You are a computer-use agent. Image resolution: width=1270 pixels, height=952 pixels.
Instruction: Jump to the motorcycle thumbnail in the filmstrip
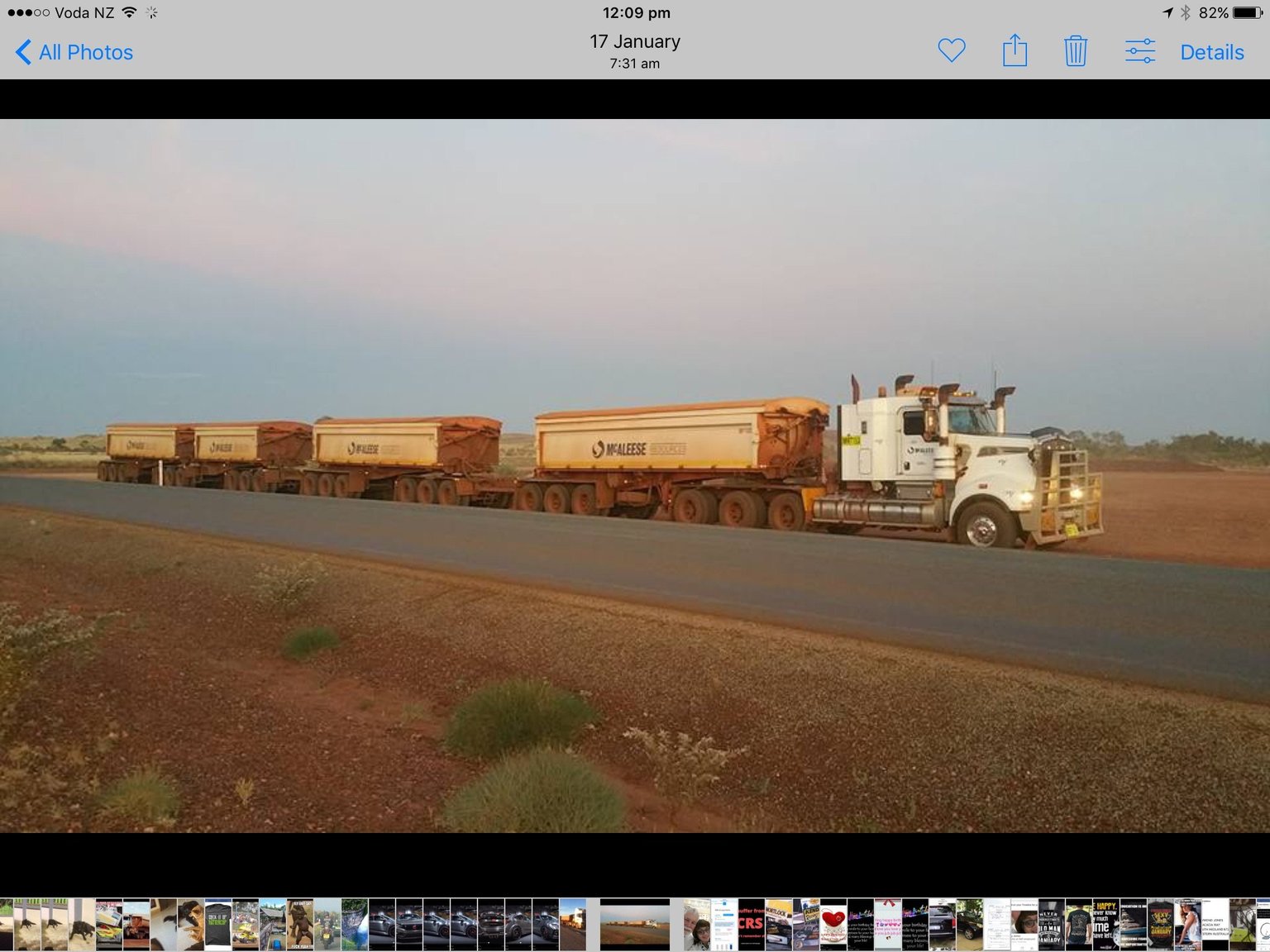327,924
